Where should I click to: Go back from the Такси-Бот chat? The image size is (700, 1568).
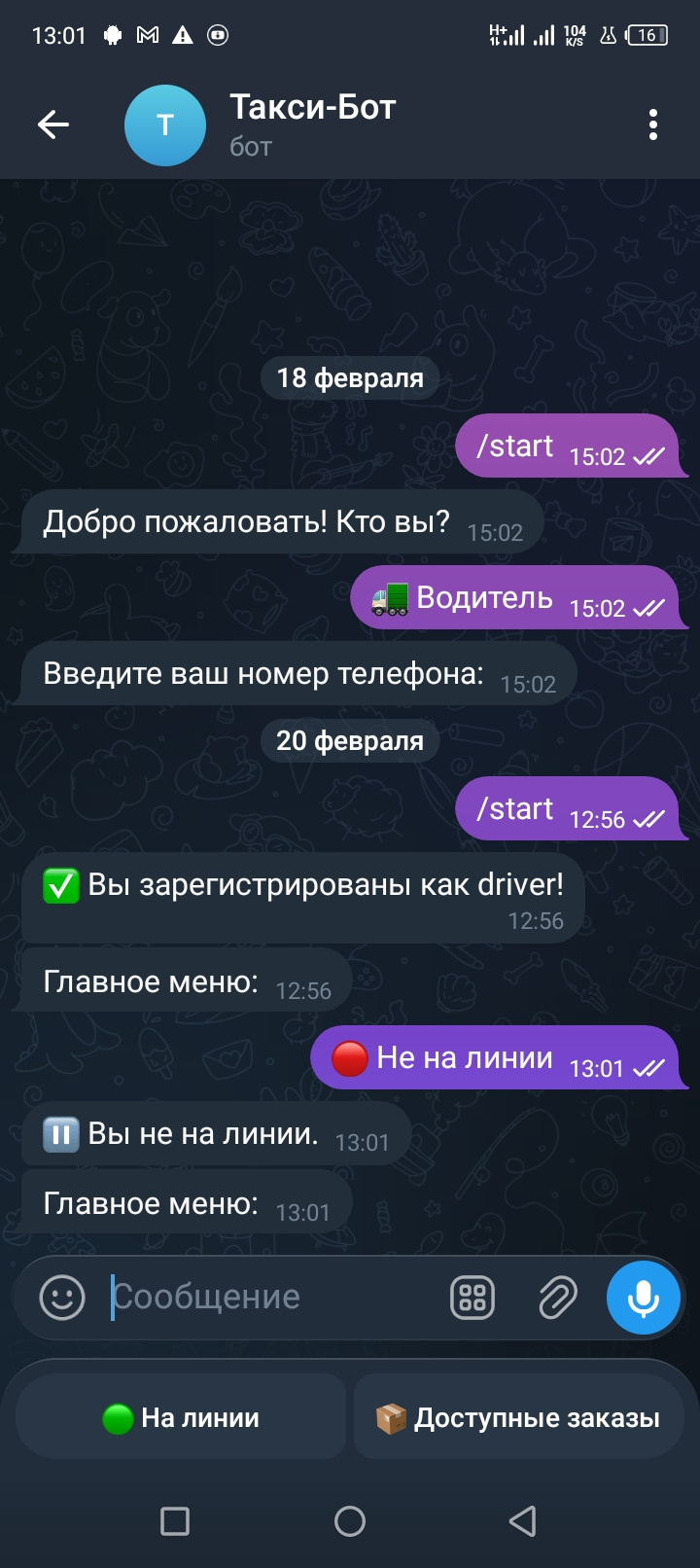[x=53, y=125]
